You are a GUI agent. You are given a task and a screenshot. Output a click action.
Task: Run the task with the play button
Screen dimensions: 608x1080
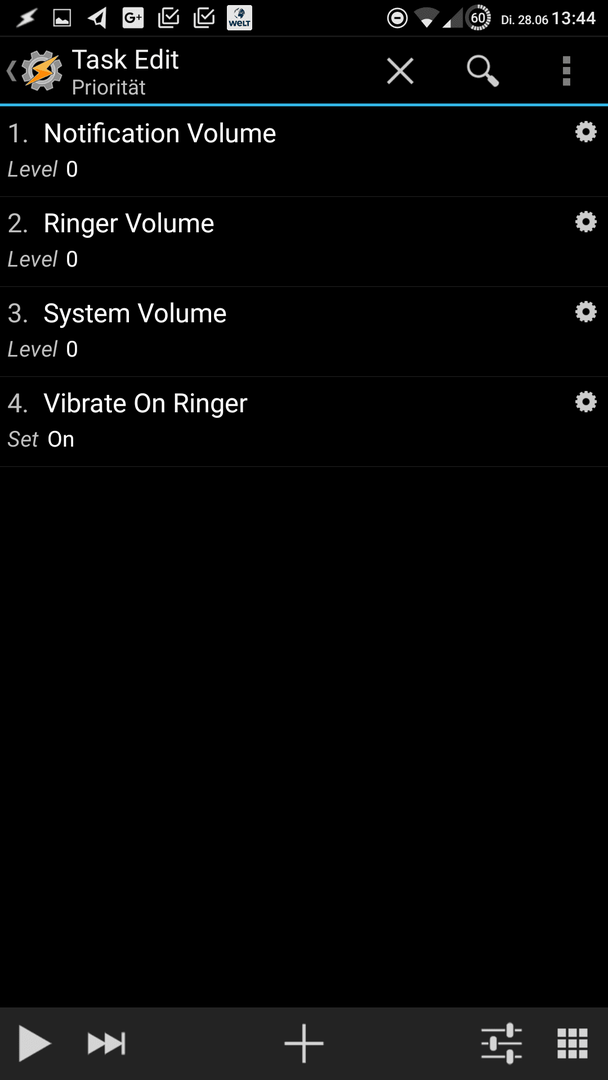click(x=34, y=1043)
